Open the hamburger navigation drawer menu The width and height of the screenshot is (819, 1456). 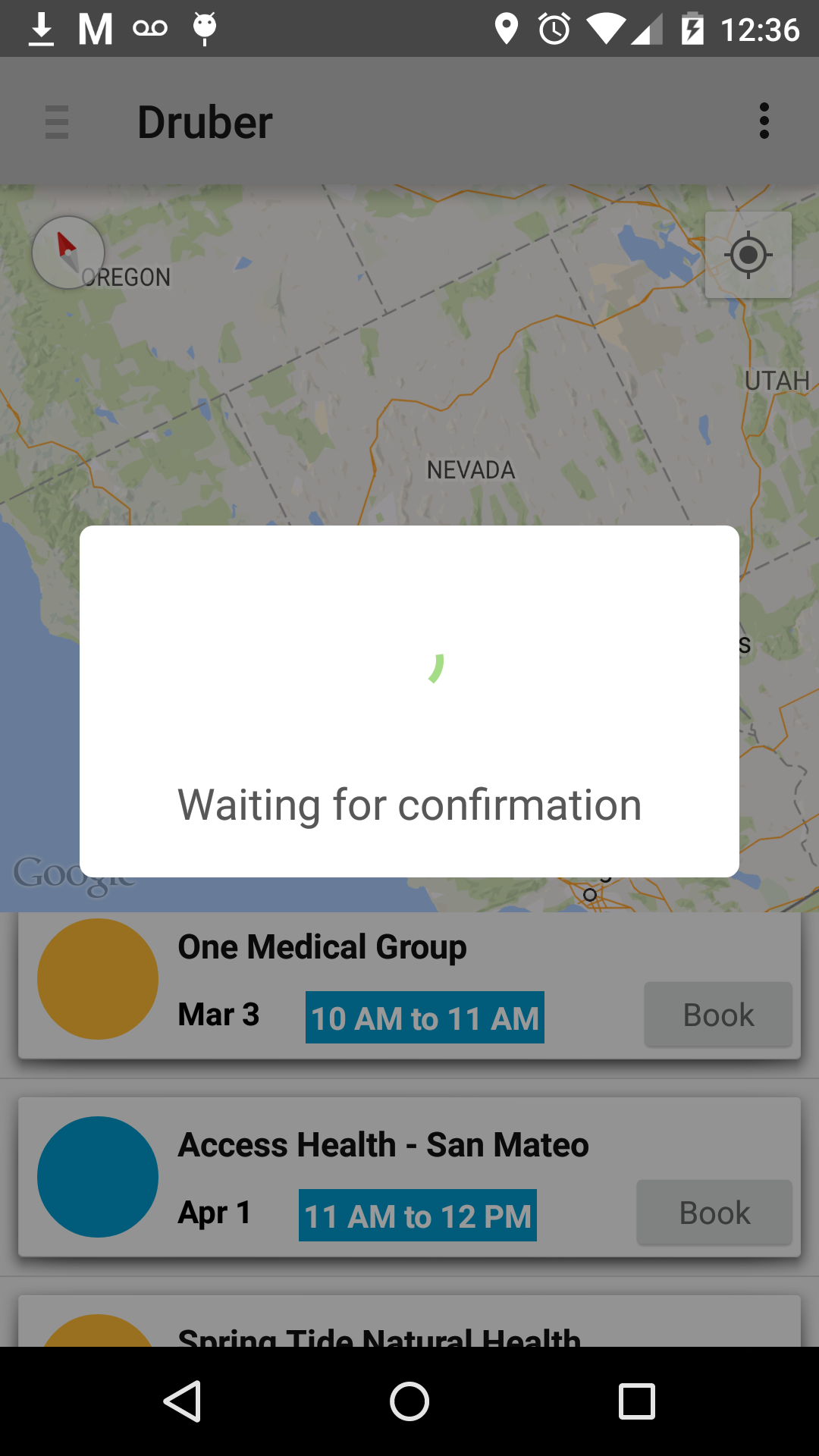coord(57,121)
